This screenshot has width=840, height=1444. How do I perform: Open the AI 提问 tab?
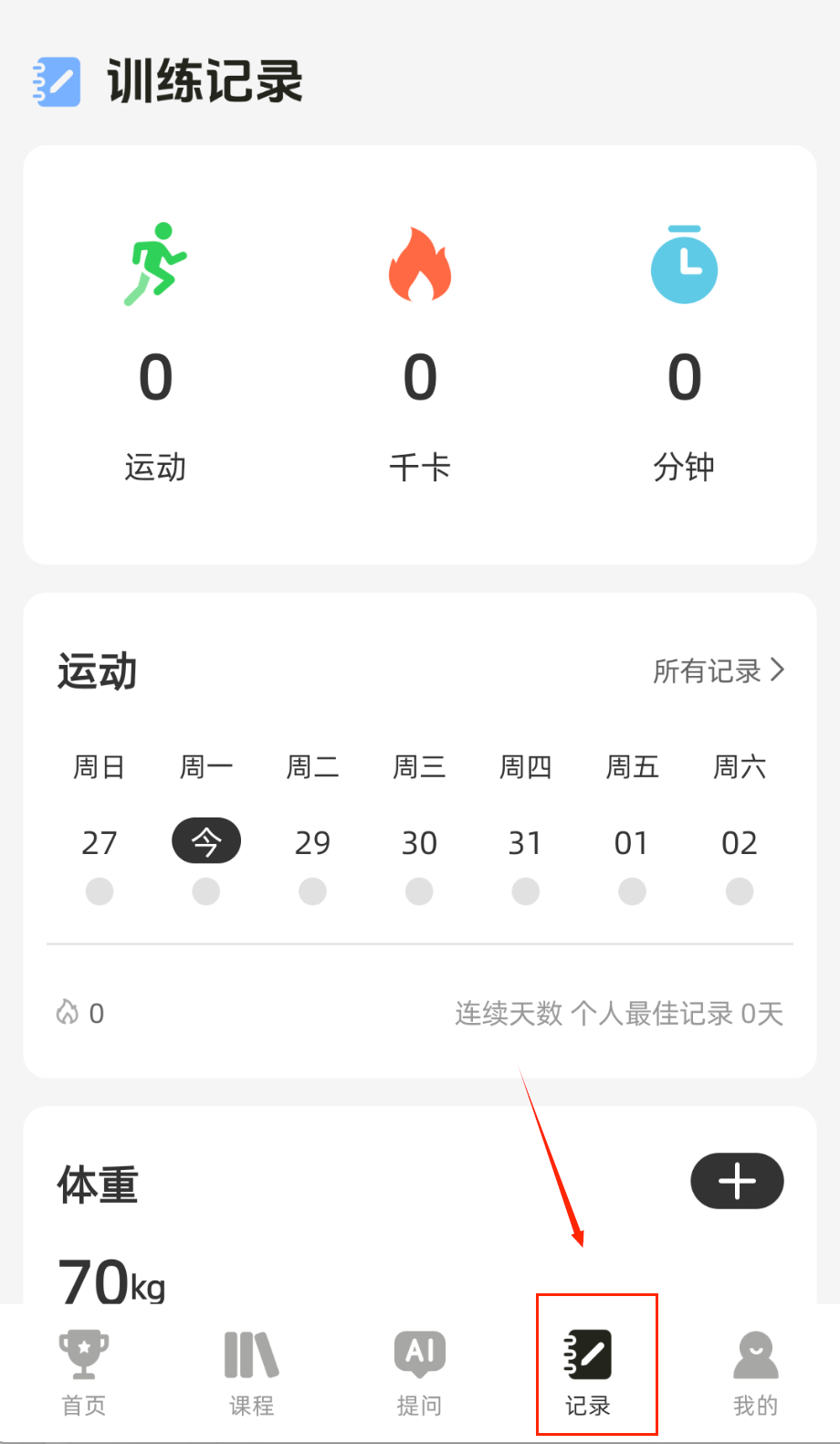point(420,1372)
